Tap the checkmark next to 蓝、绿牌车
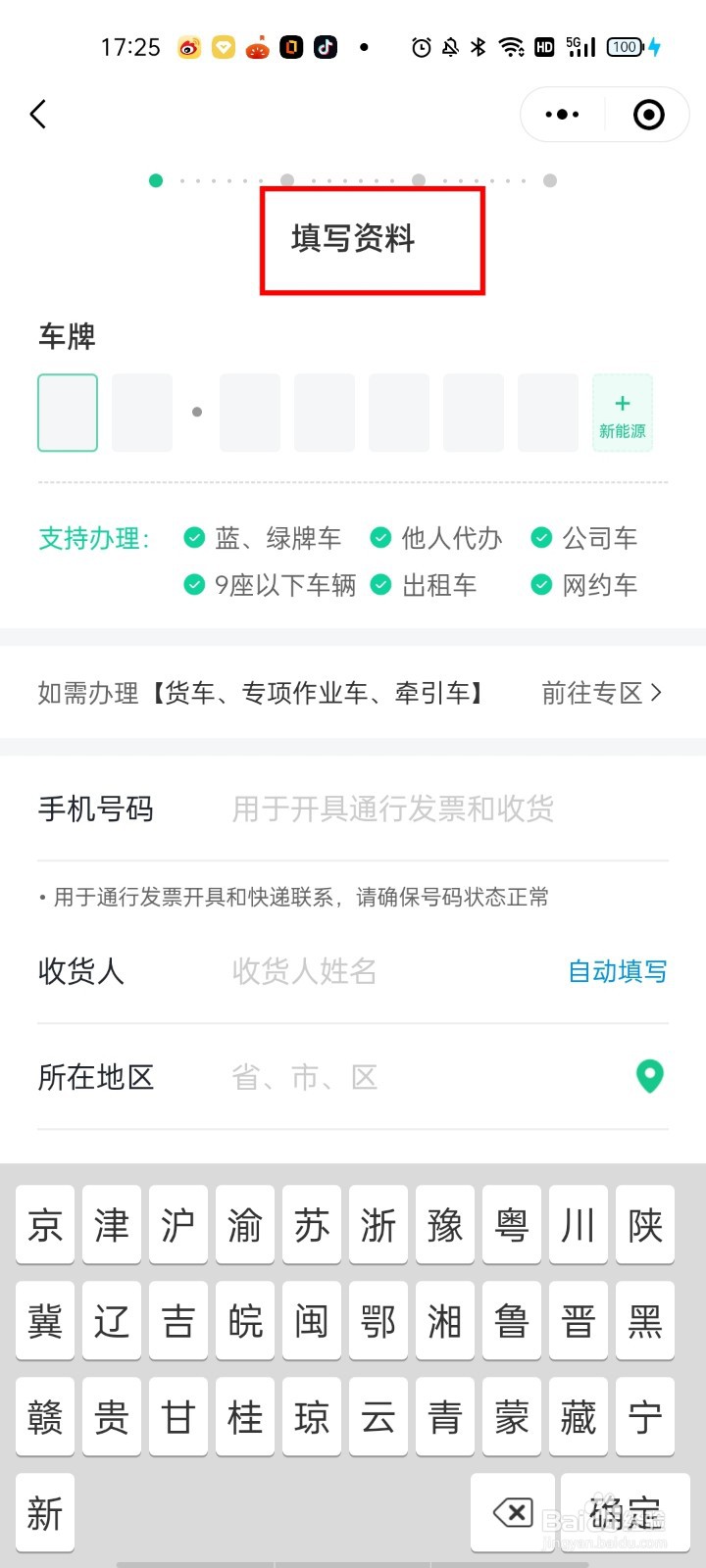706x1568 pixels. point(194,537)
